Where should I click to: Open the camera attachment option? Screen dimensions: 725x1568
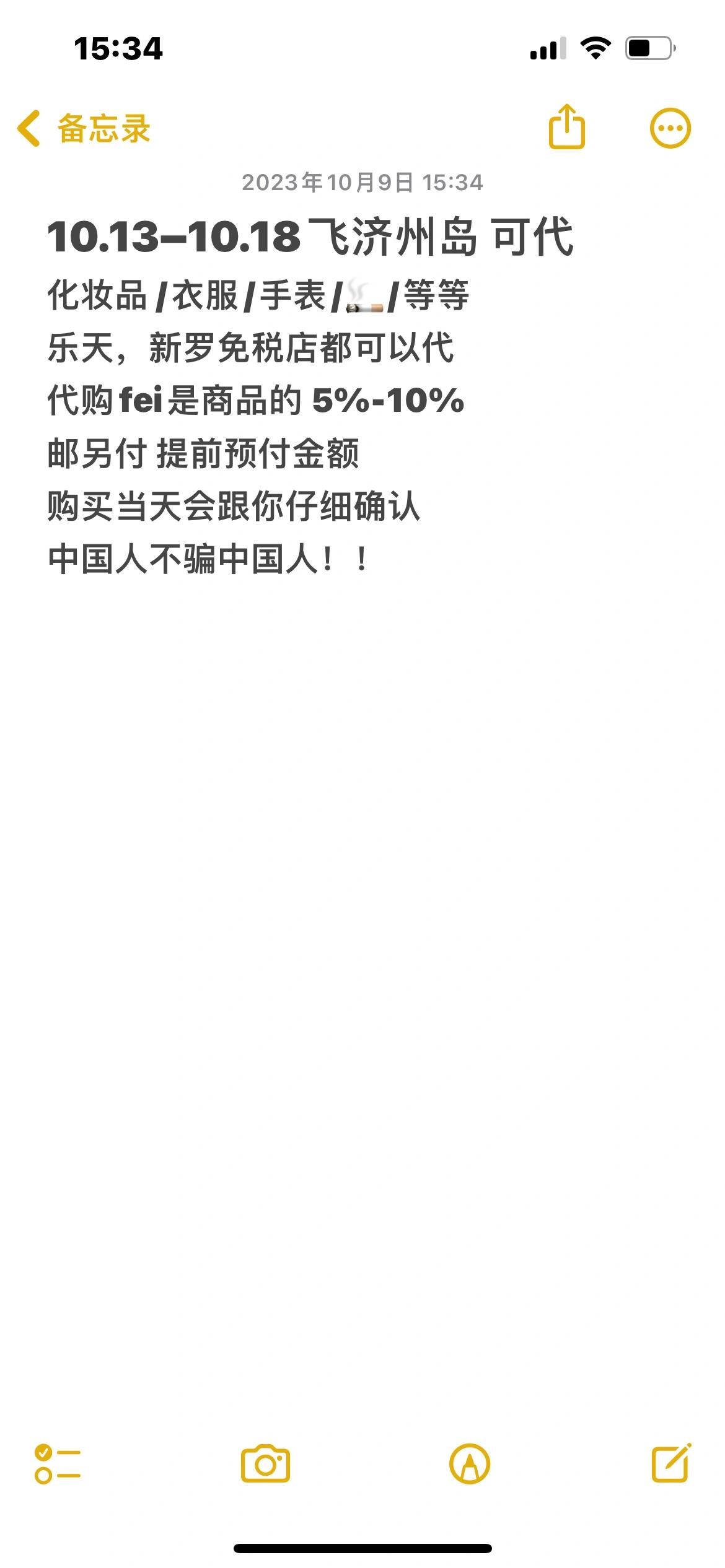click(x=265, y=1463)
